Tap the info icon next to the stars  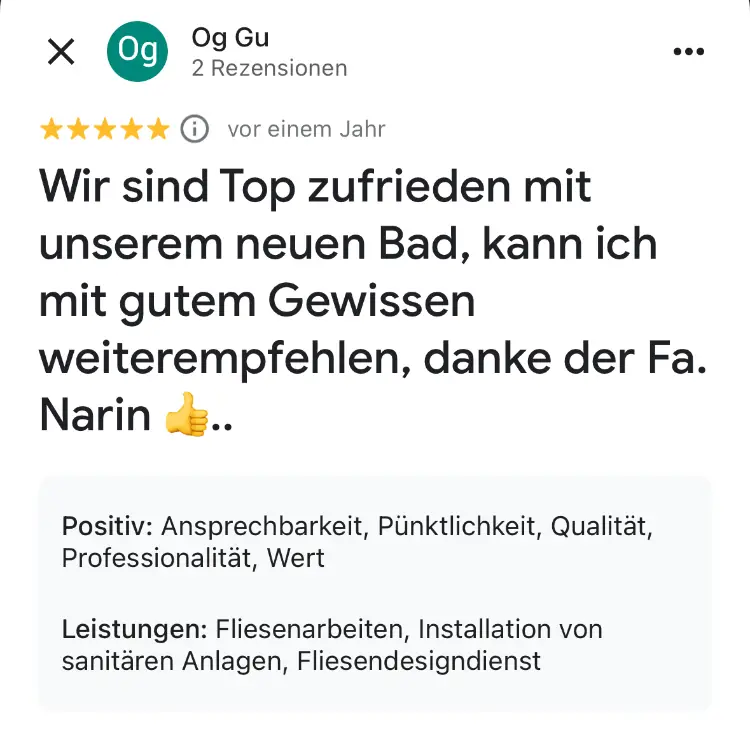click(x=194, y=129)
